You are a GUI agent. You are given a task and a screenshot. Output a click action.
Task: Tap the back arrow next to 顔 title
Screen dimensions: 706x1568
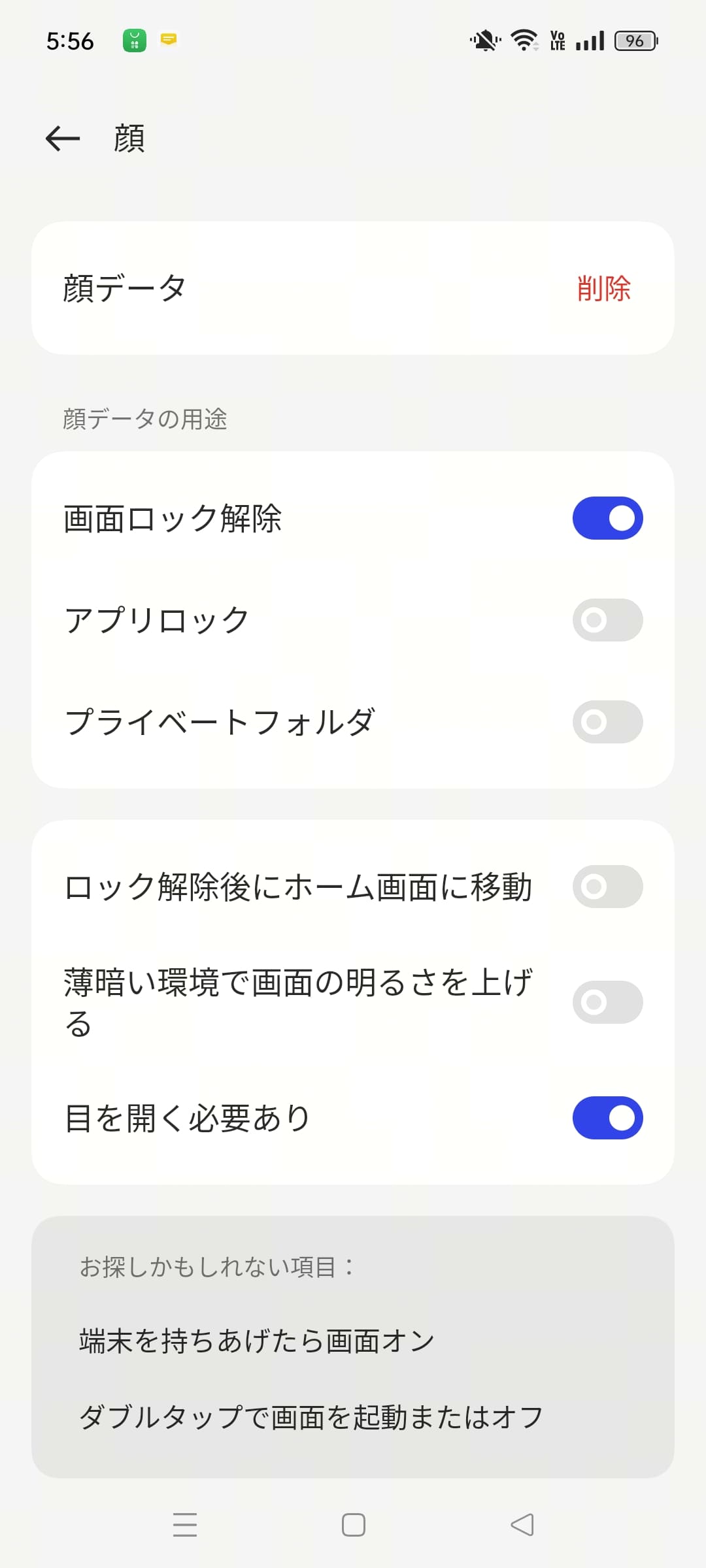pos(61,138)
